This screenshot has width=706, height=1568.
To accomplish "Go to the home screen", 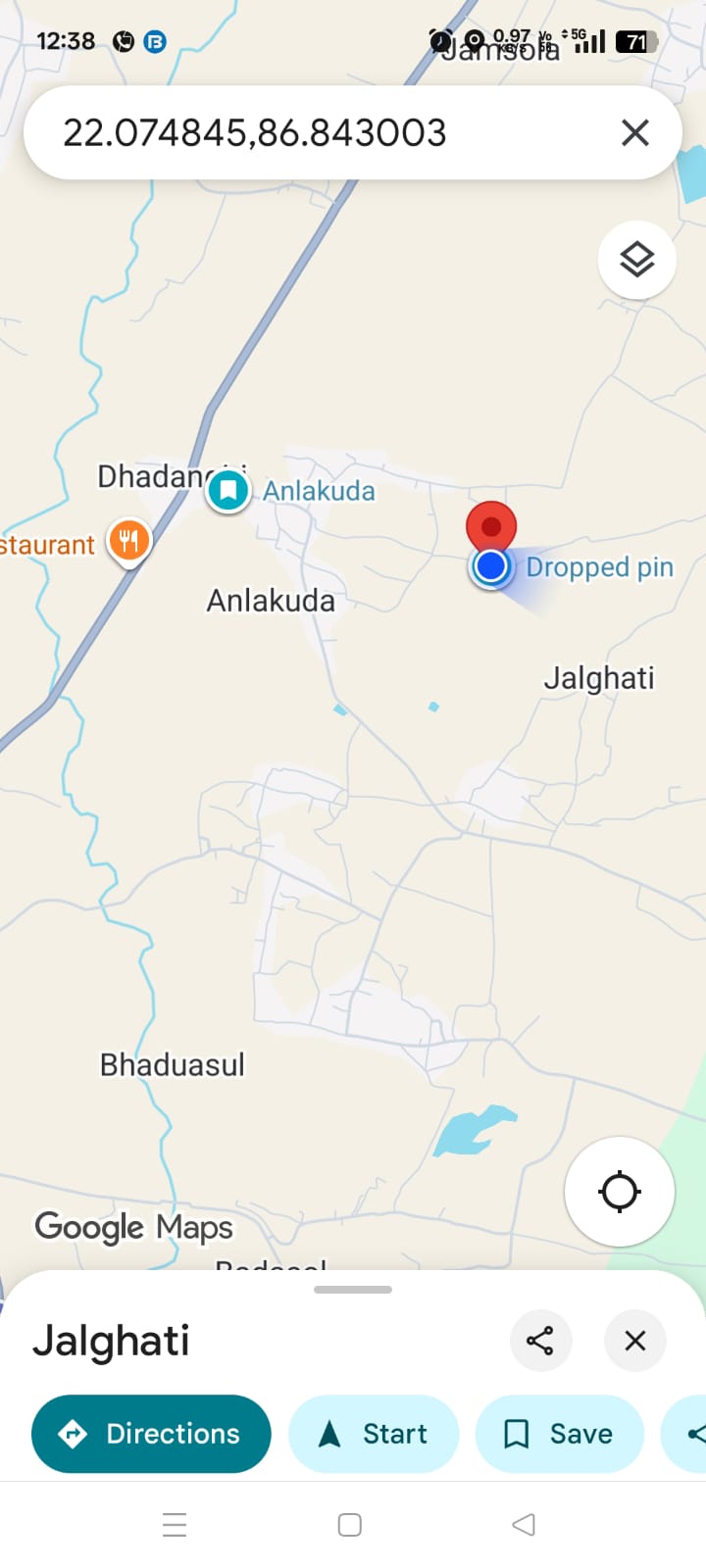I will tap(350, 1525).
